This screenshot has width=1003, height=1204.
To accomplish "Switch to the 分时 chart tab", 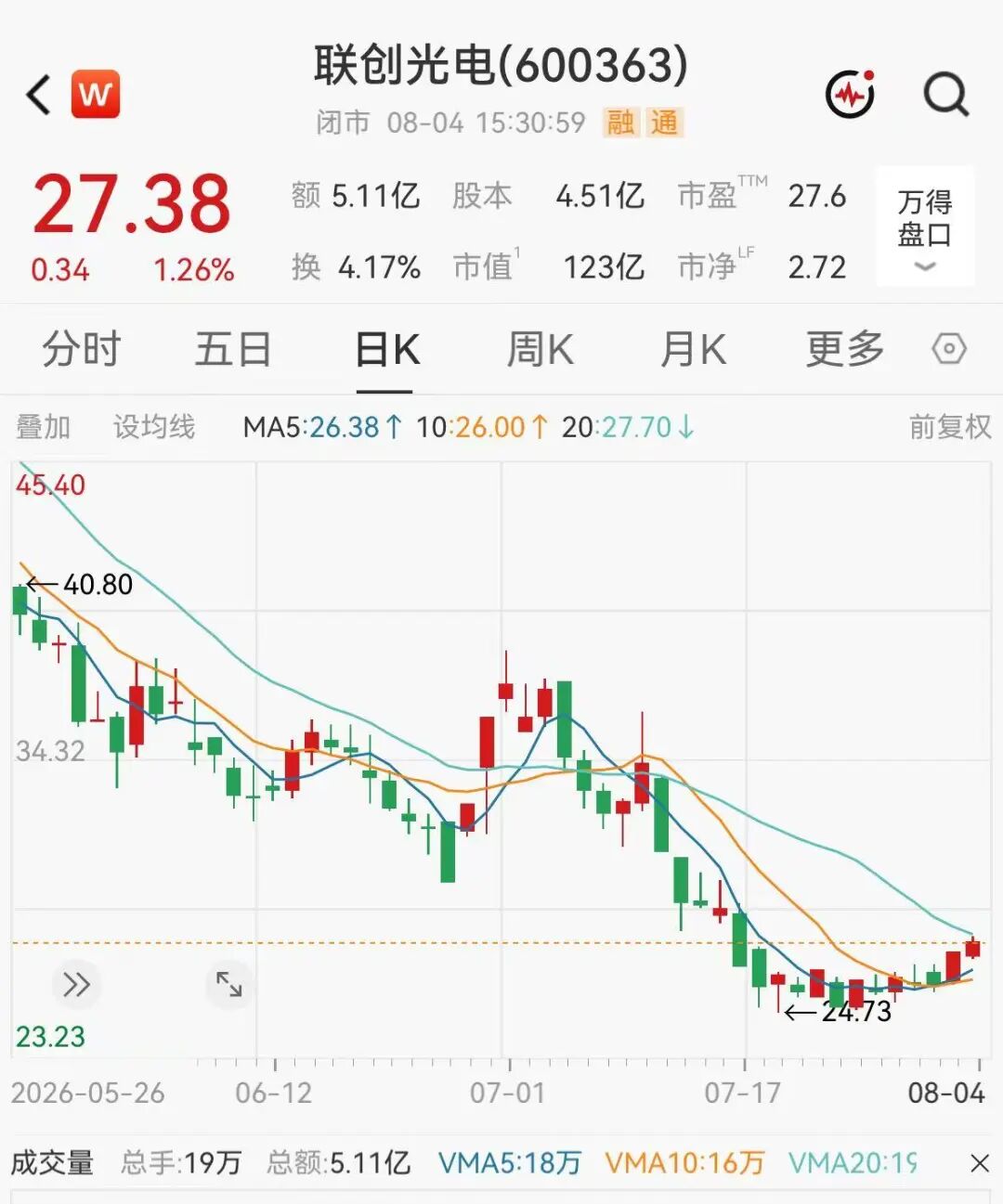I will pos(82,349).
